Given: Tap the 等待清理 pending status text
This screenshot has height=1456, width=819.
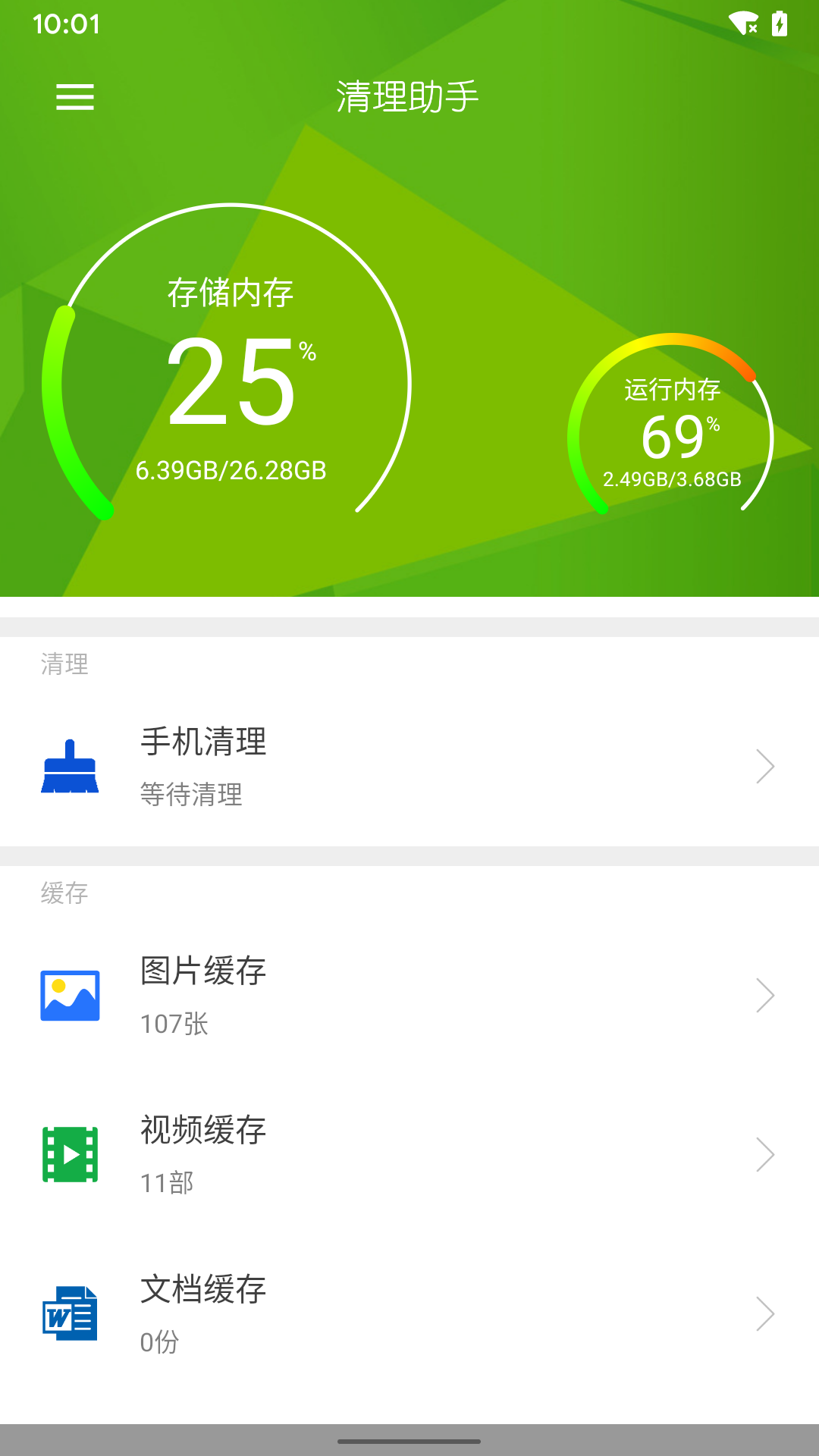Looking at the screenshot, I should point(190,795).
